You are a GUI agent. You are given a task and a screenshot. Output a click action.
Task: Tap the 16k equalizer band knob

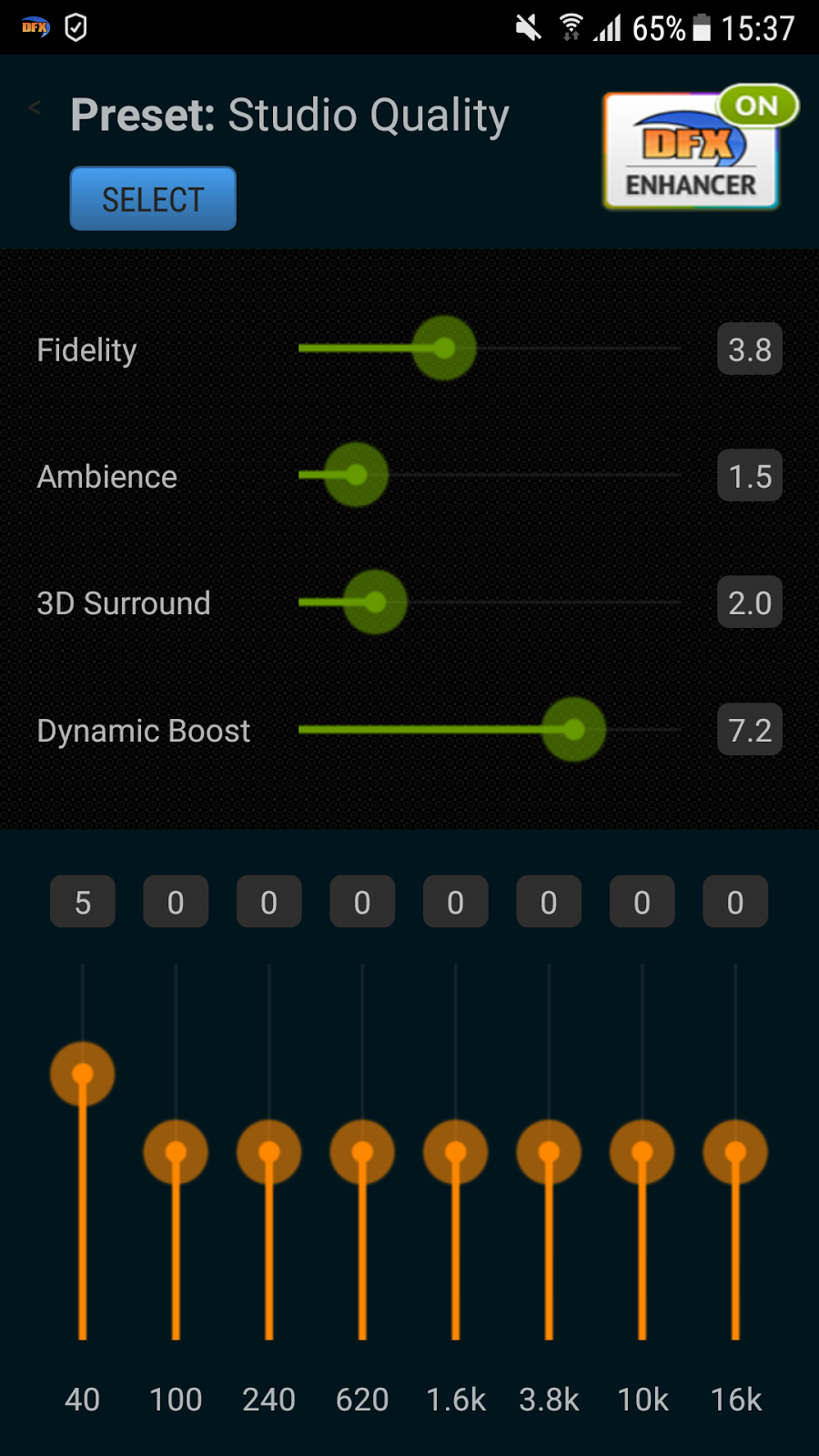[735, 1152]
